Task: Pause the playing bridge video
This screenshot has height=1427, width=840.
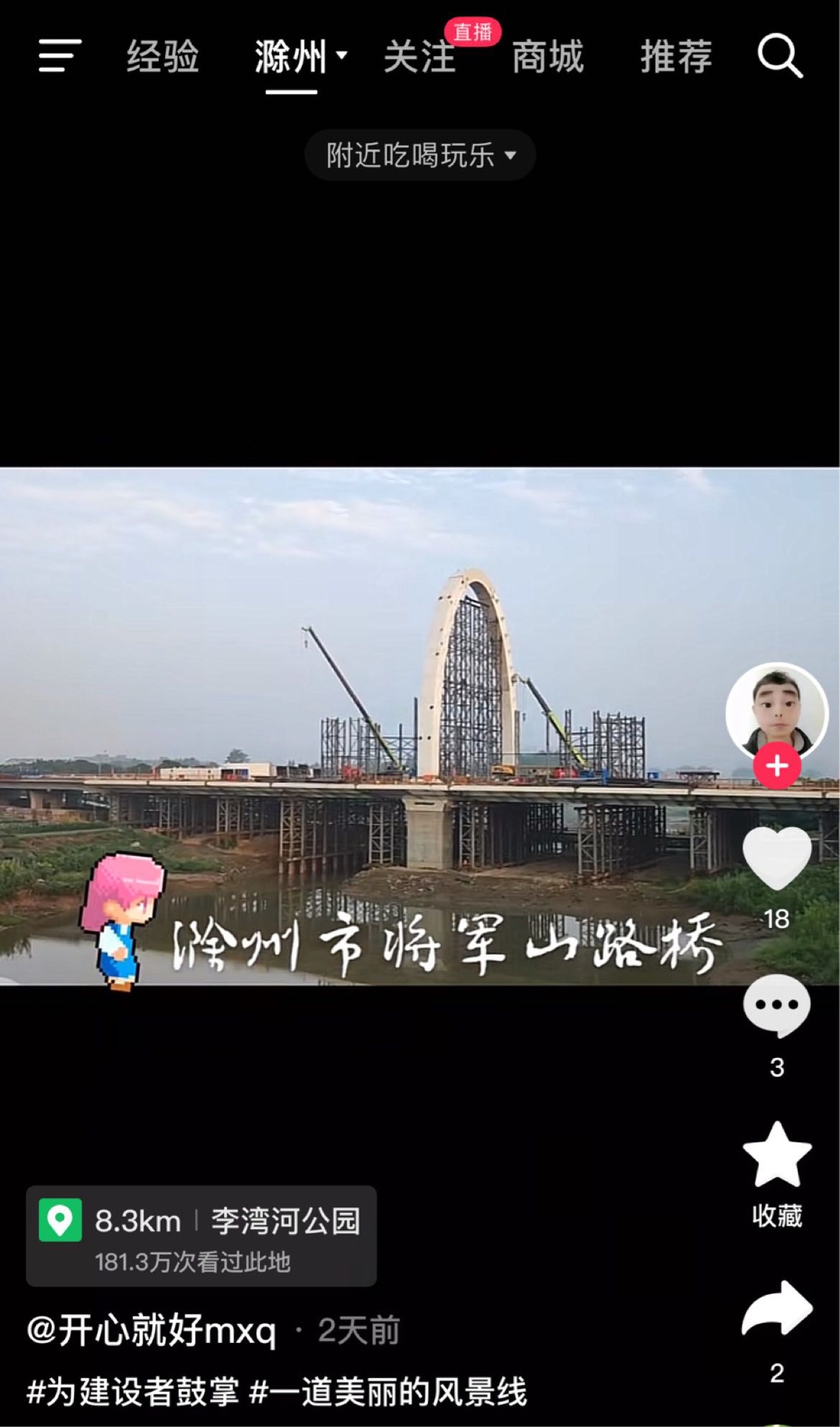Action: tap(420, 726)
